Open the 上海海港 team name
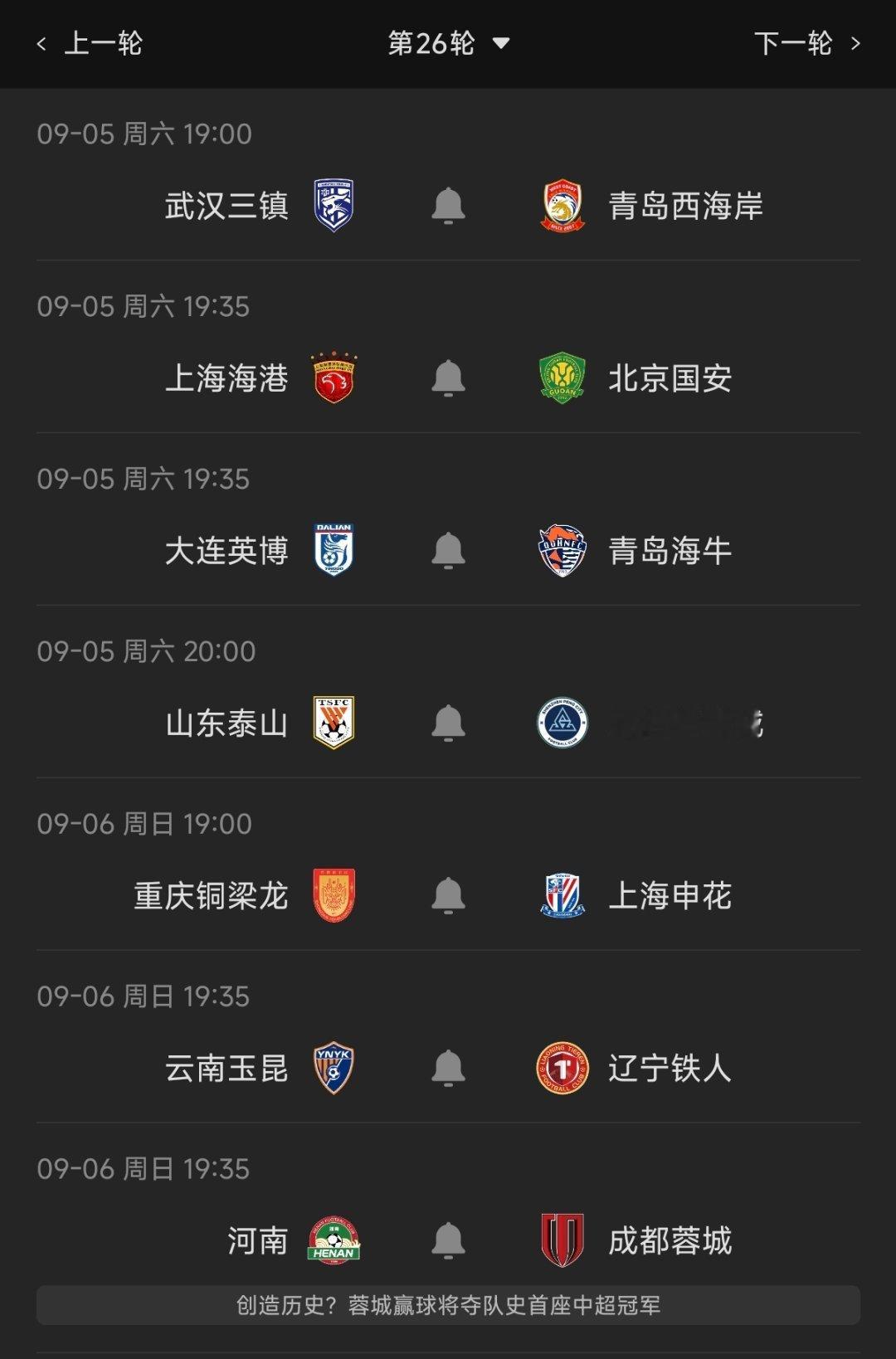 [226, 378]
